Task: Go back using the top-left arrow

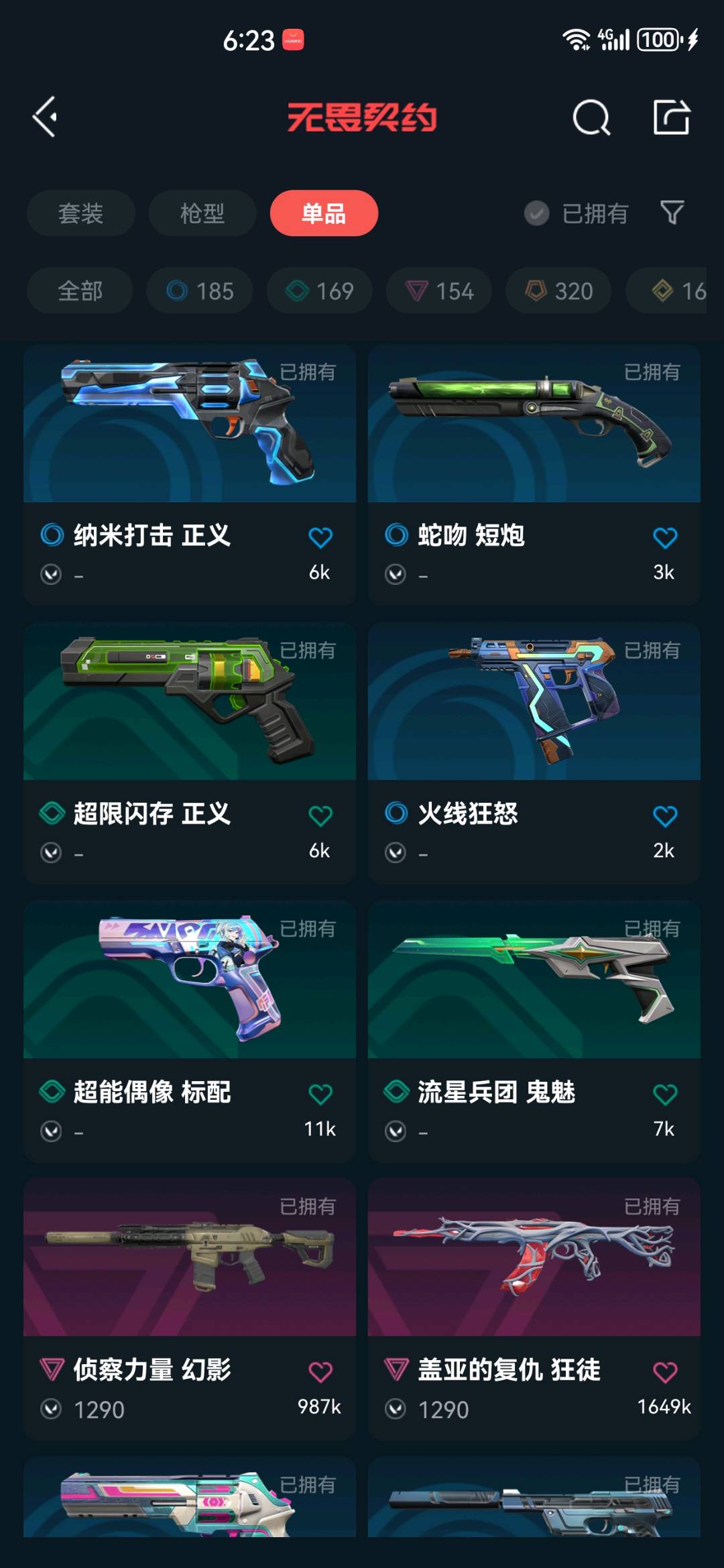Action: click(x=45, y=117)
